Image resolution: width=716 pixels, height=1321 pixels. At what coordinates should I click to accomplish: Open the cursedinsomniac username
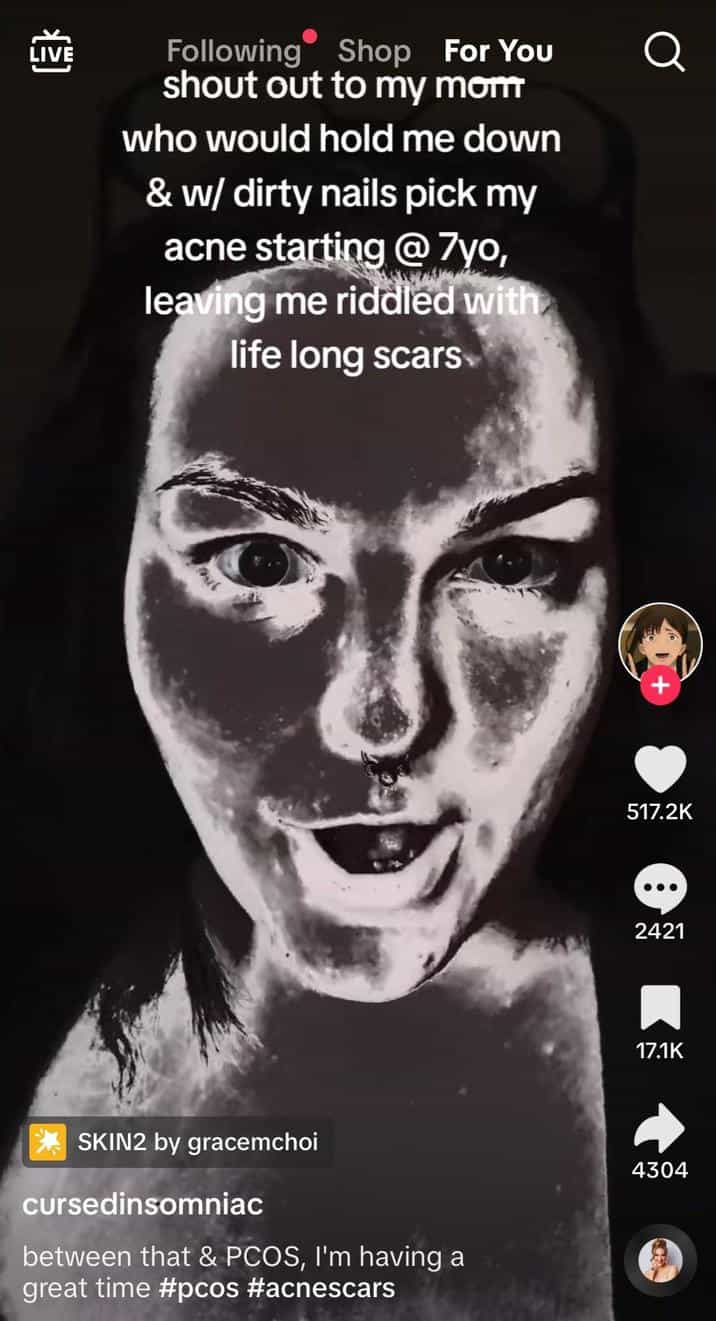click(x=142, y=1204)
